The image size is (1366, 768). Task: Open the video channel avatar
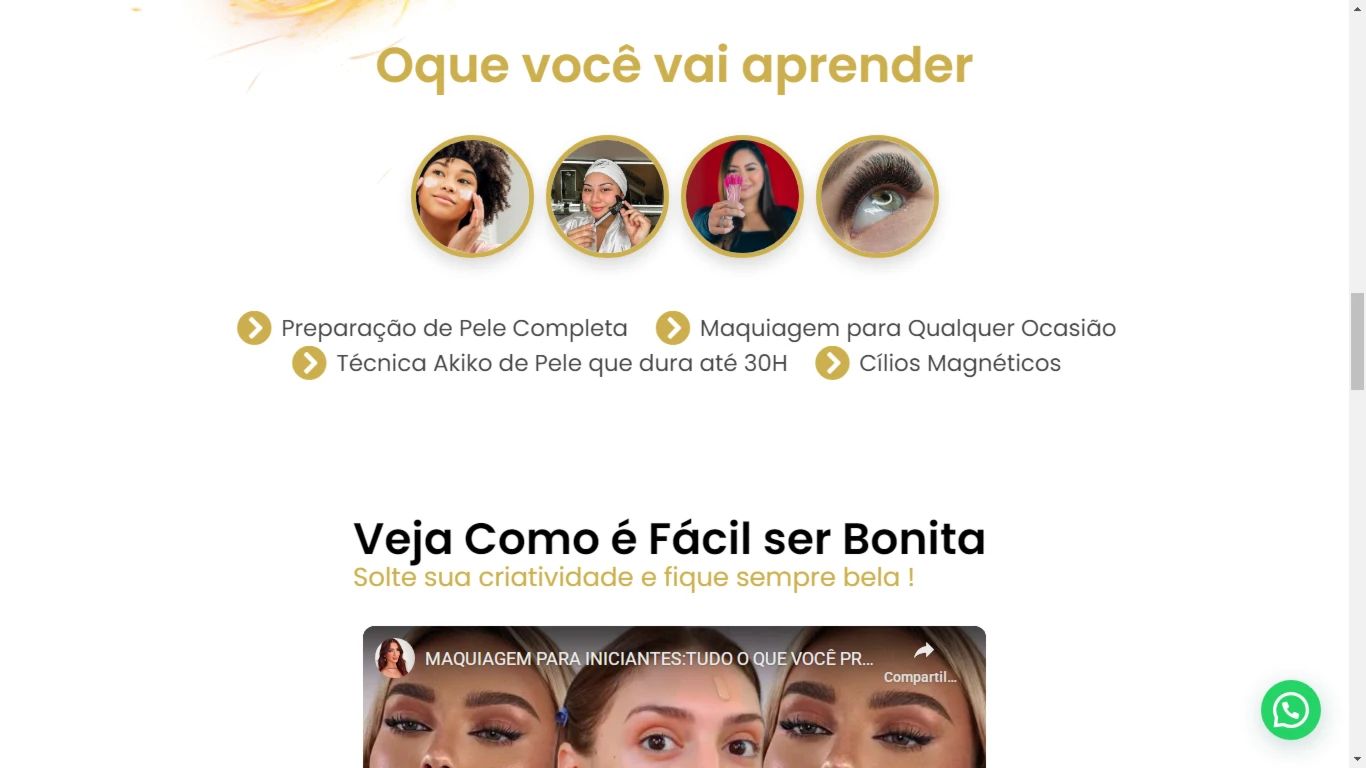(x=394, y=658)
